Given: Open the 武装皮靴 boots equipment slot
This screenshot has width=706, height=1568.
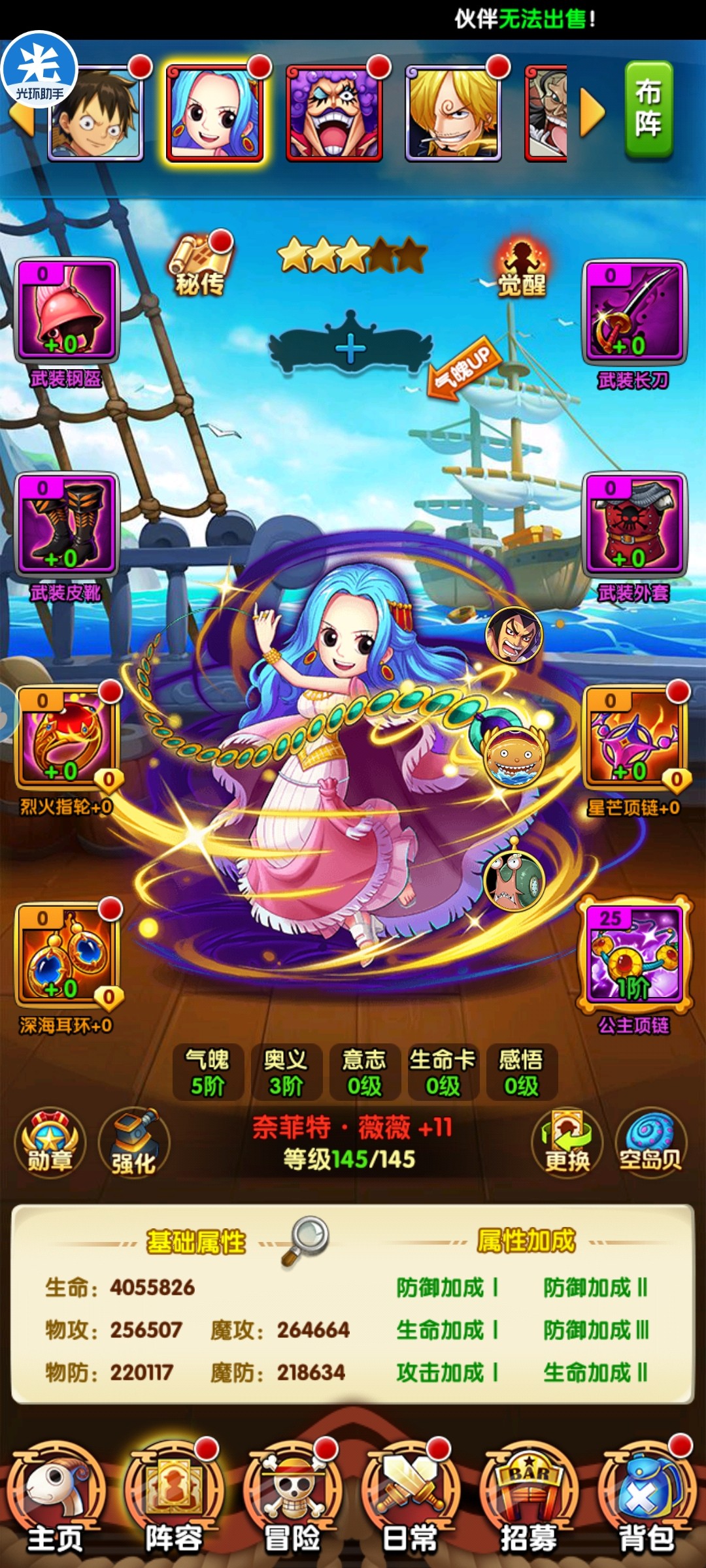Looking at the screenshot, I should point(66,525).
